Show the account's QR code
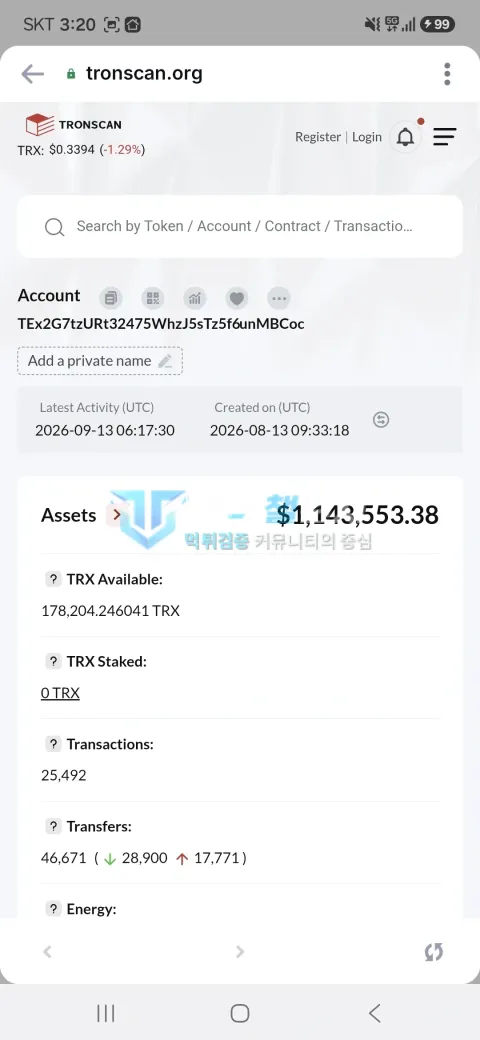 pos(153,298)
